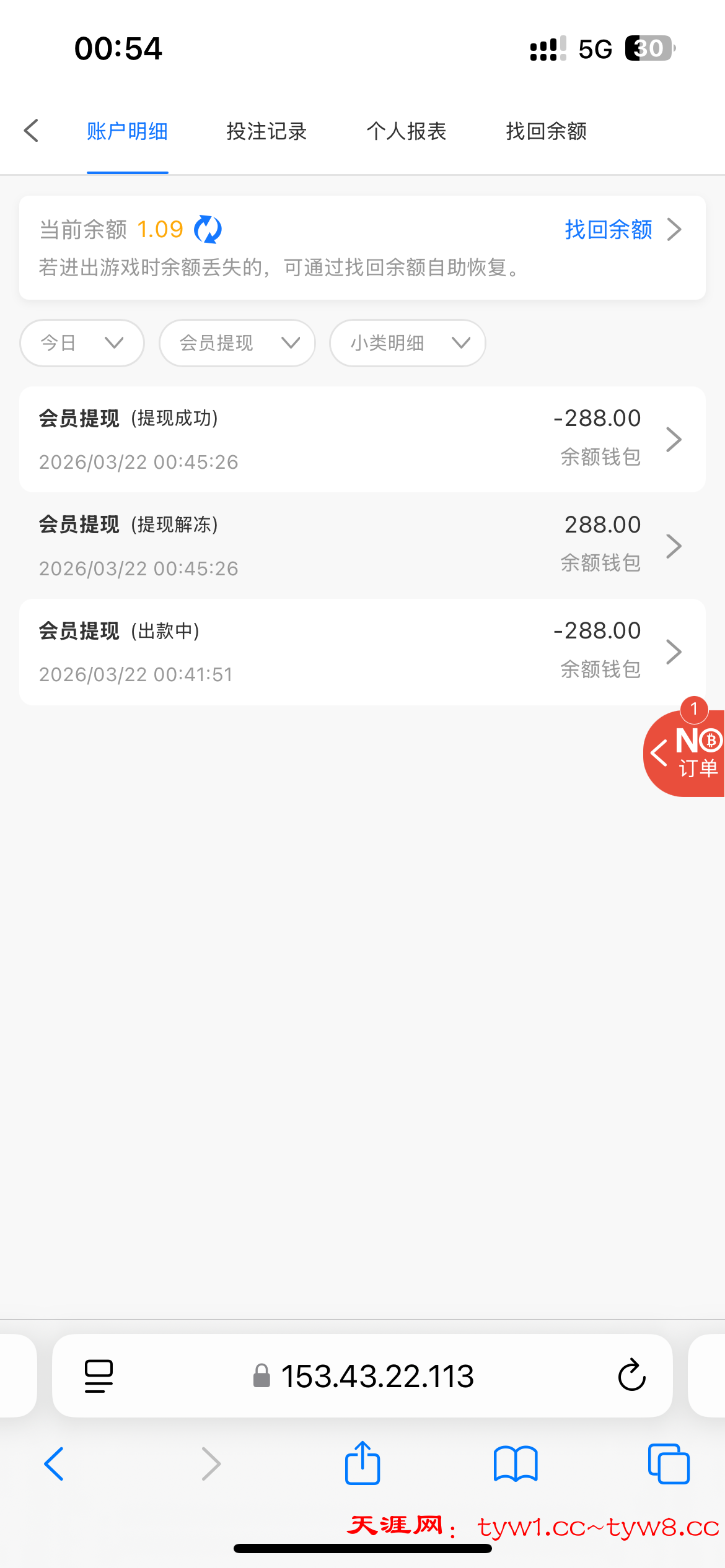
Task: Refresh the current balance icon
Action: coord(208,230)
